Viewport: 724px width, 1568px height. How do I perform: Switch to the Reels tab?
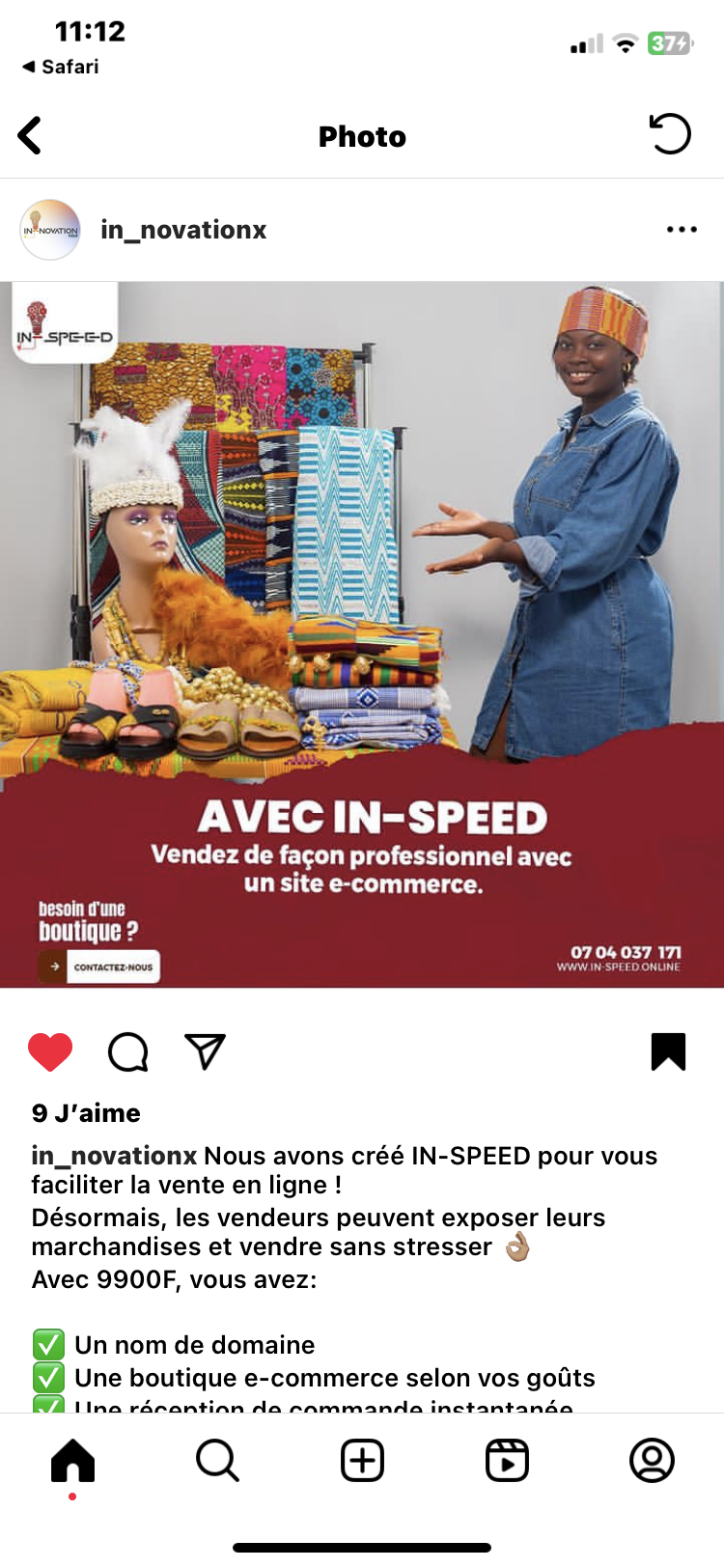click(x=507, y=1460)
